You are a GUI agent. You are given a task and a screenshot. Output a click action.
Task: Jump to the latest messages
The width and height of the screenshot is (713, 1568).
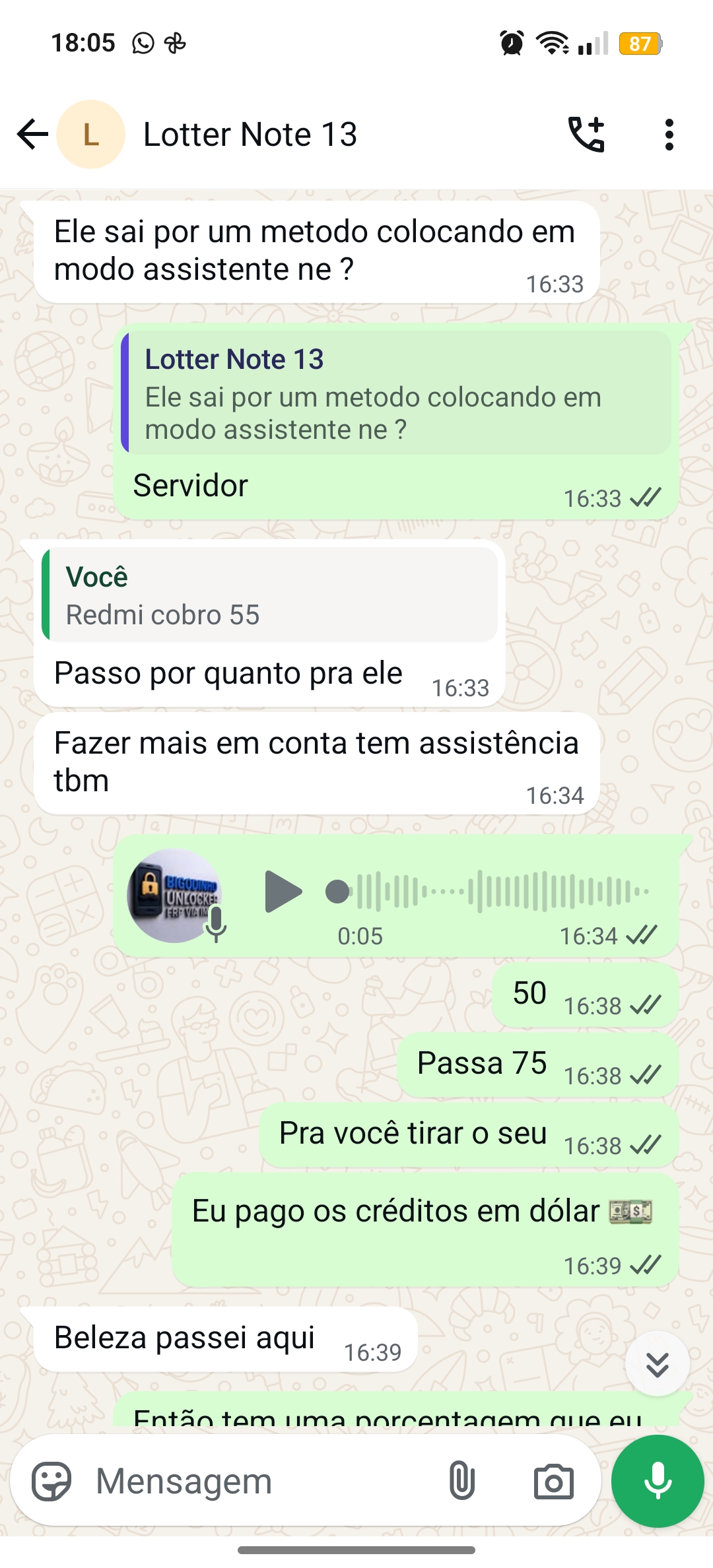tap(657, 1364)
